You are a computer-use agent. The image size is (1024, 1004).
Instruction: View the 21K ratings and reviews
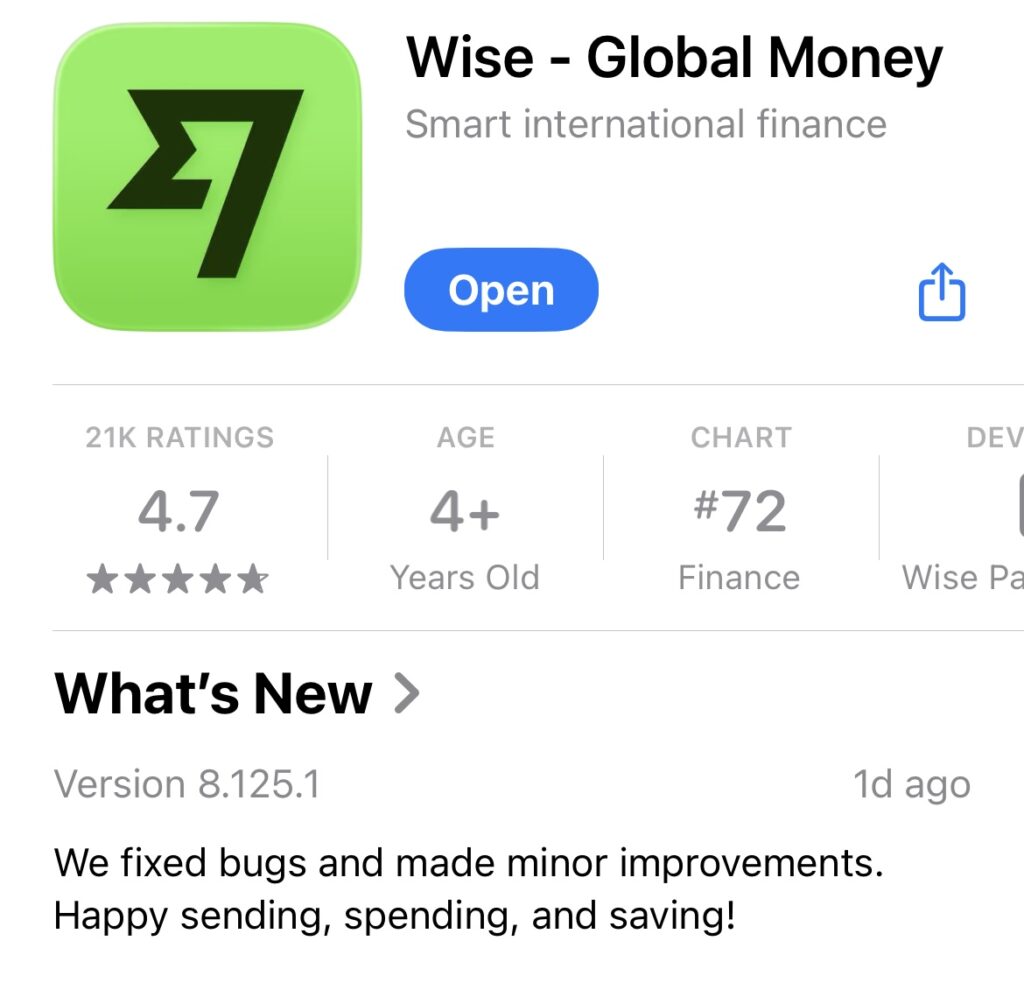[179, 509]
